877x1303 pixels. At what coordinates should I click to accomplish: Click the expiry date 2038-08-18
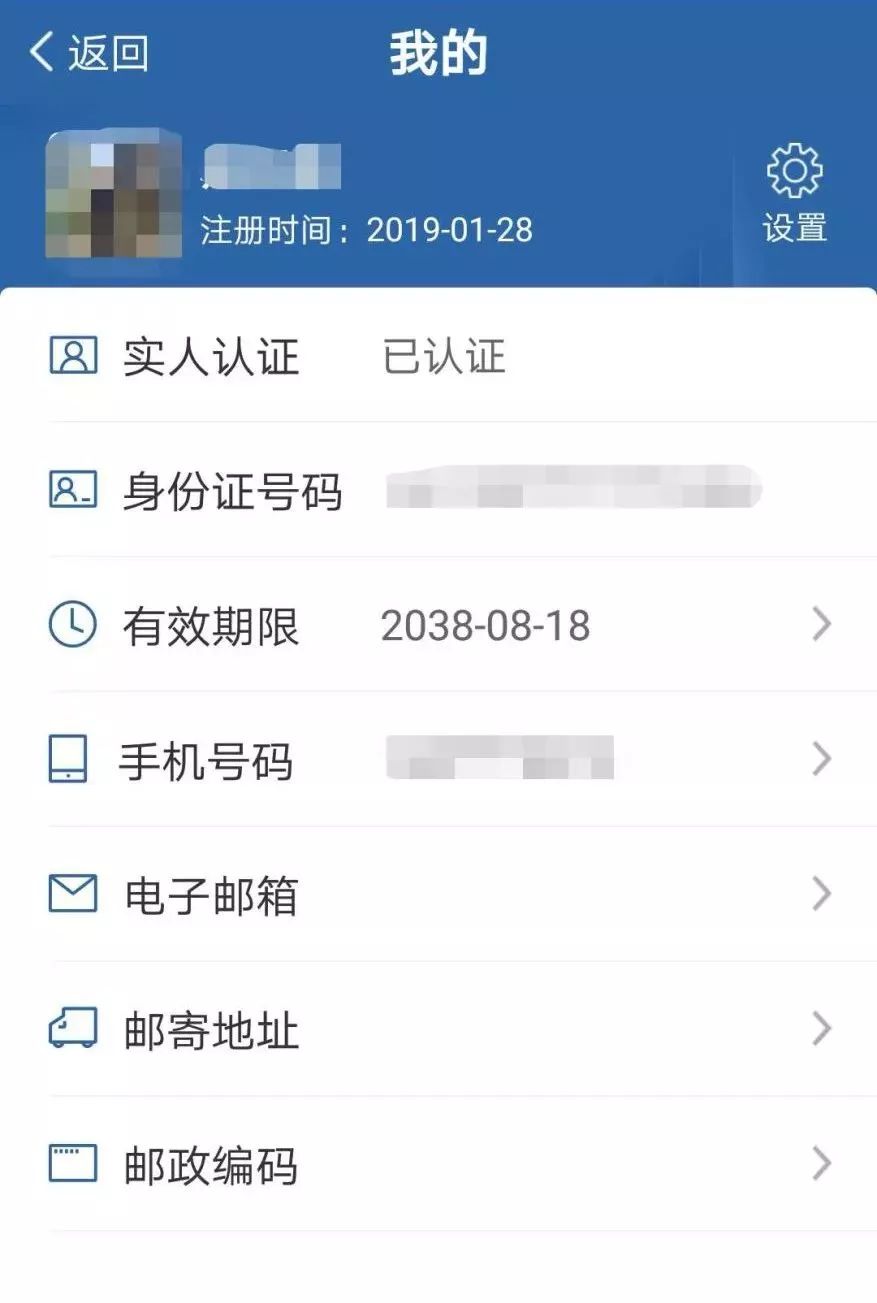click(487, 625)
